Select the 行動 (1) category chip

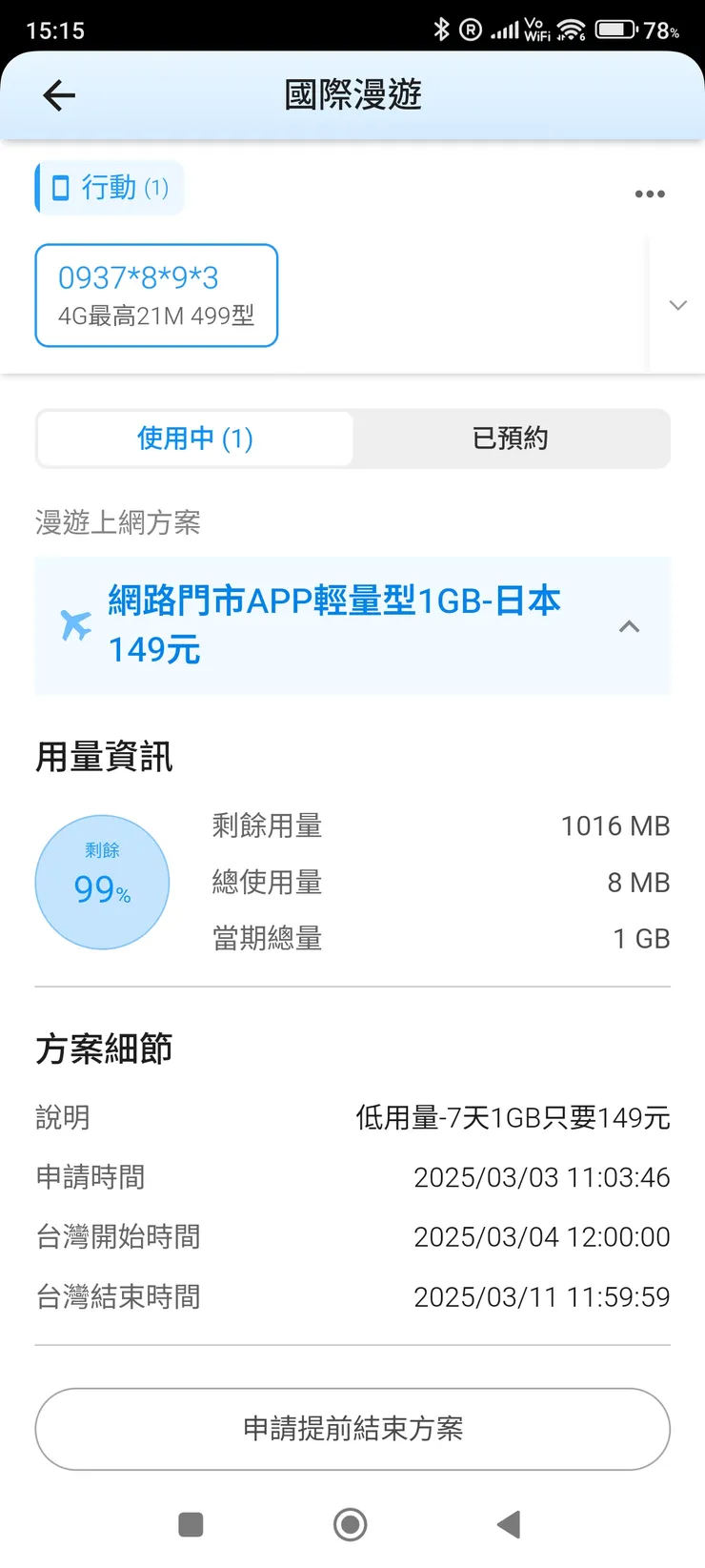[x=110, y=188]
